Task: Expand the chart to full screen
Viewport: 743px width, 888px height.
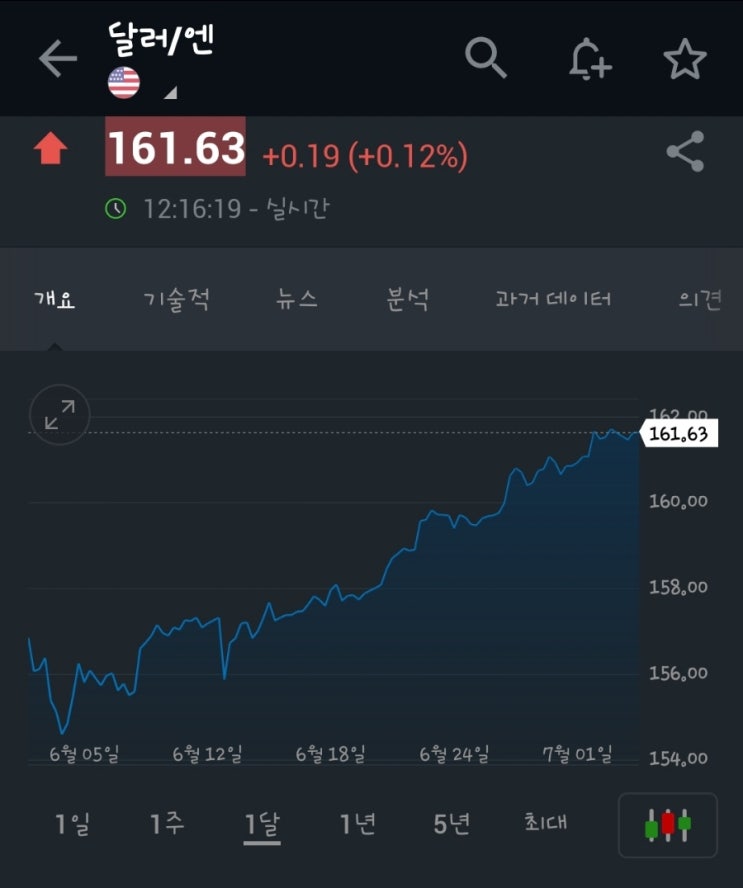Action: tap(60, 414)
